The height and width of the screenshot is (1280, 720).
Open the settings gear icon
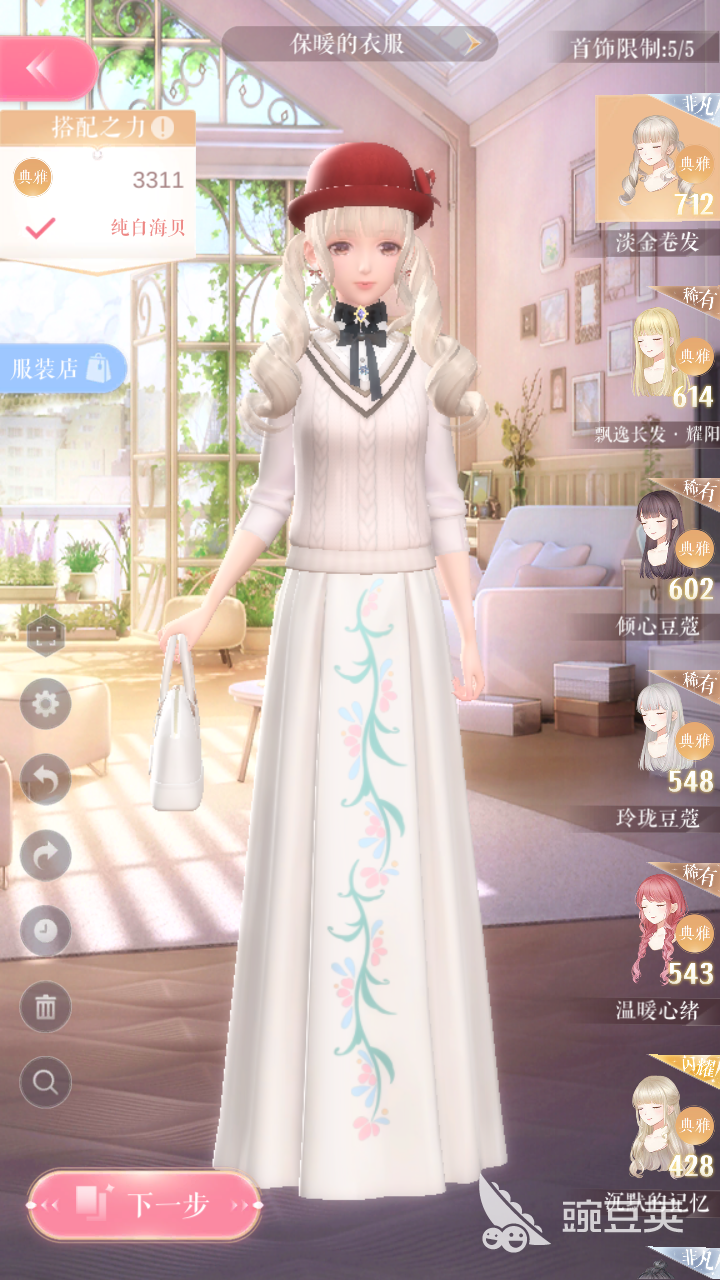pyautogui.click(x=46, y=704)
